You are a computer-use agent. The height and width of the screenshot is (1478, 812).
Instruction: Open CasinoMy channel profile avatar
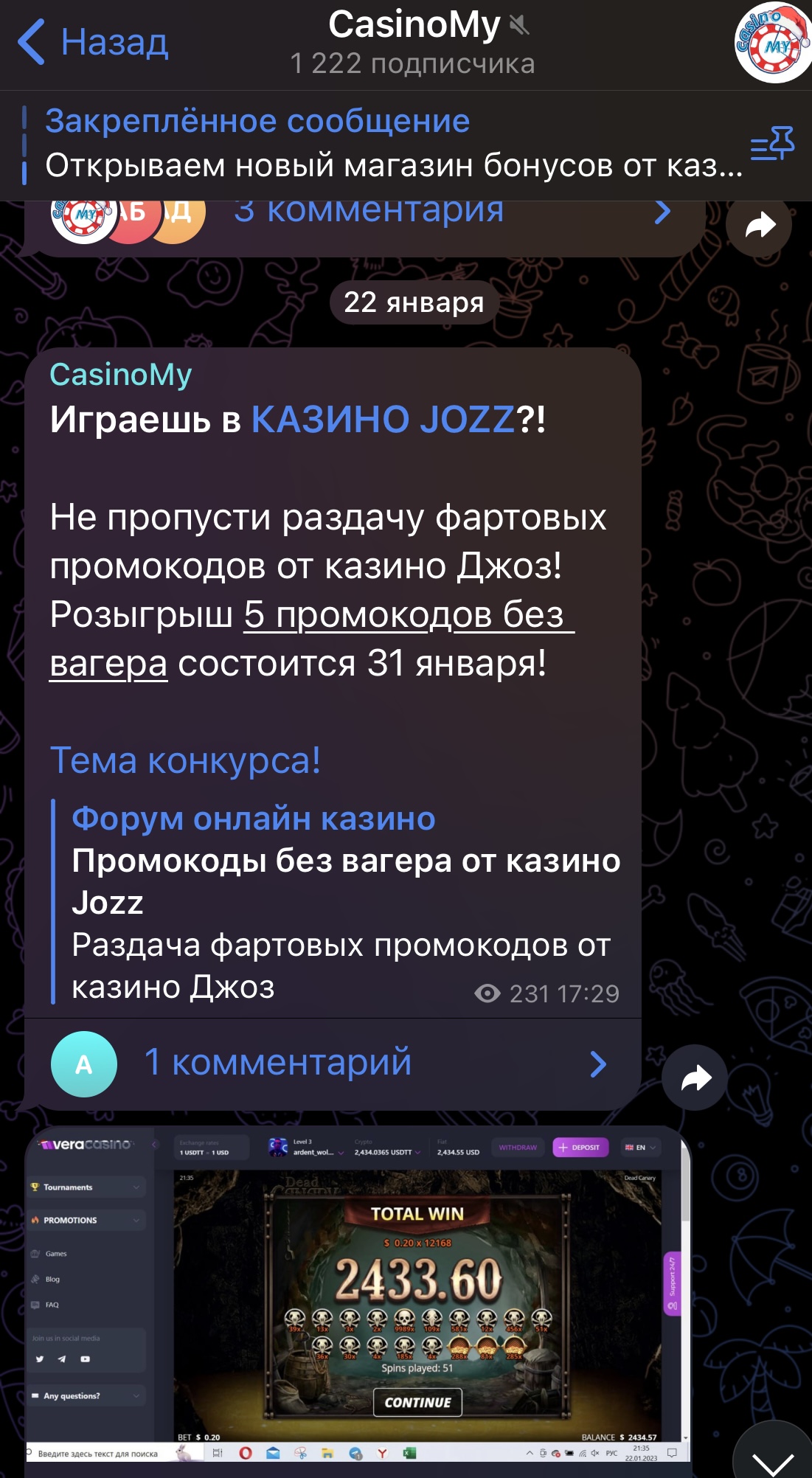tap(771, 43)
